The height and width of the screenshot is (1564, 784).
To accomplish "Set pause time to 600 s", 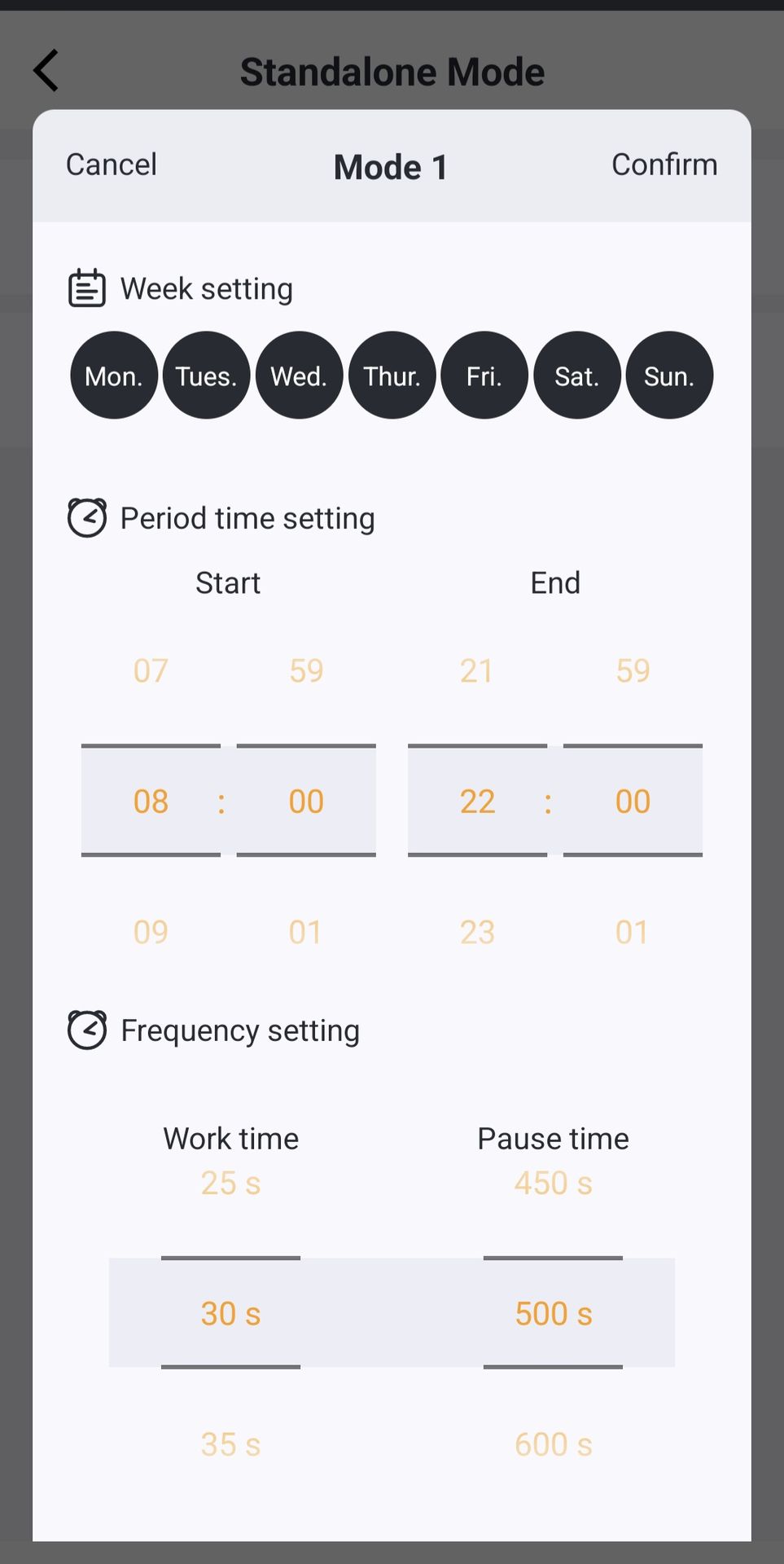I will tap(553, 1444).
